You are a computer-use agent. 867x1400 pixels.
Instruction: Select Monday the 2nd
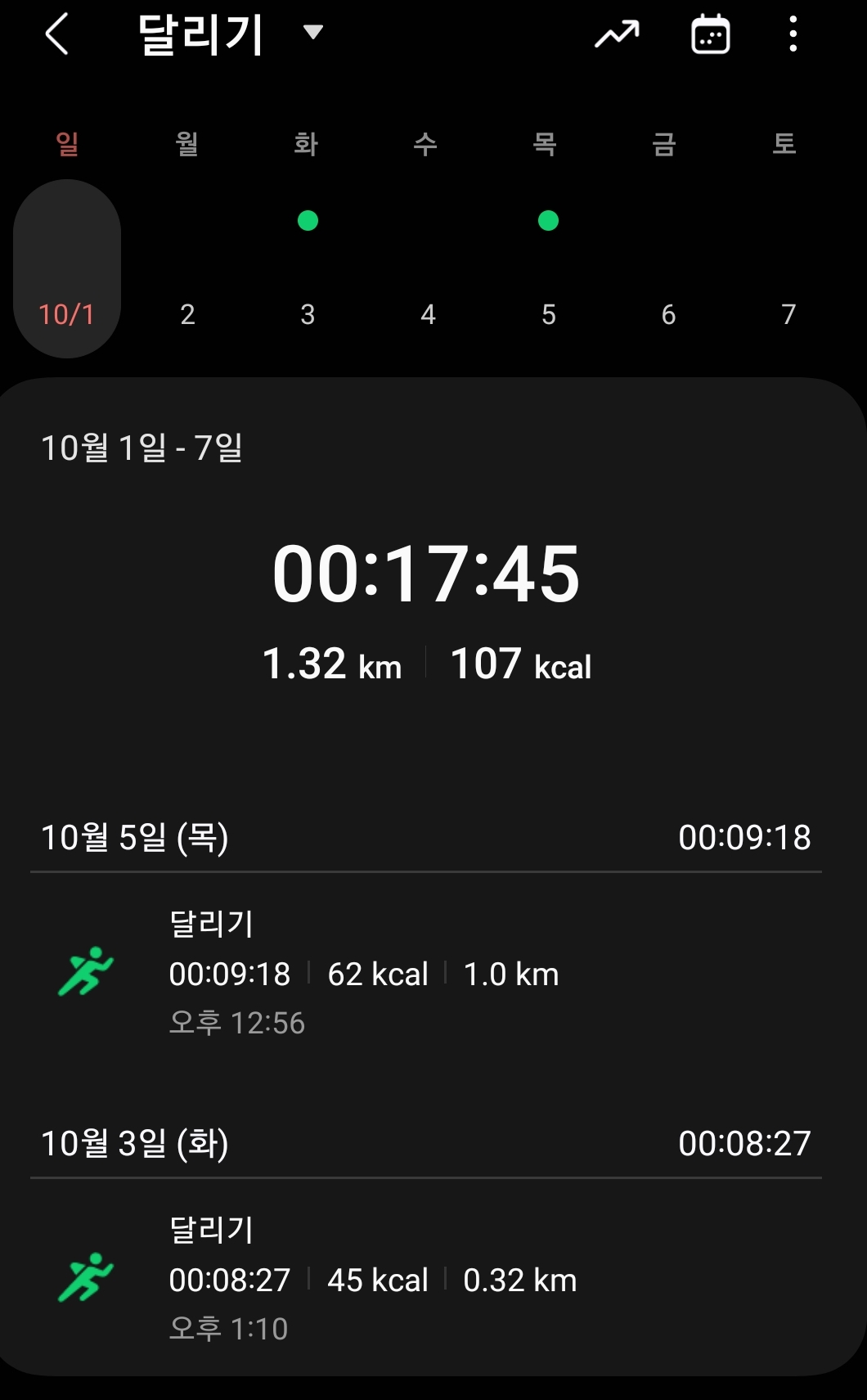tap(187, 268)
